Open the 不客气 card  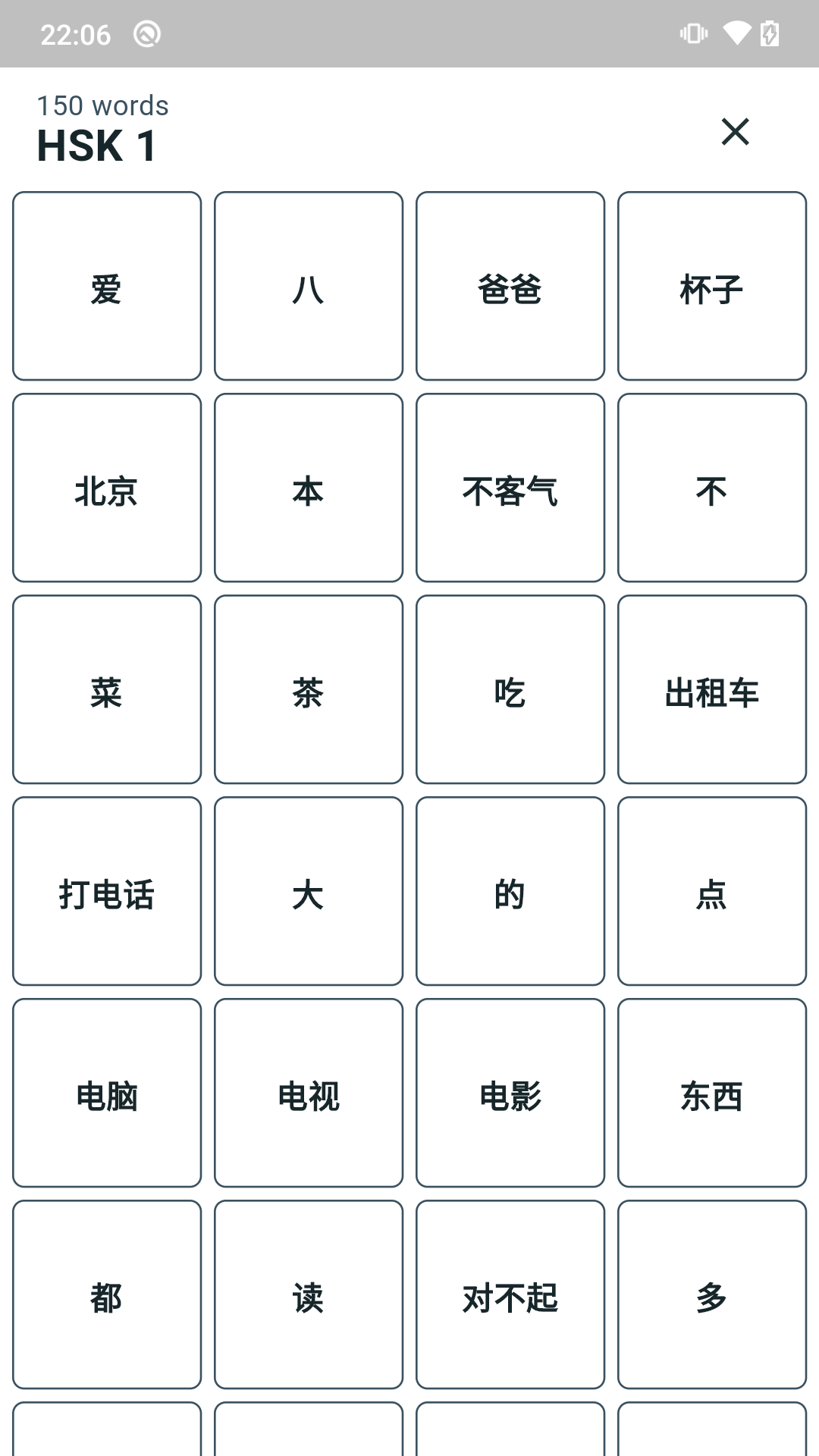tap(510, 488)
